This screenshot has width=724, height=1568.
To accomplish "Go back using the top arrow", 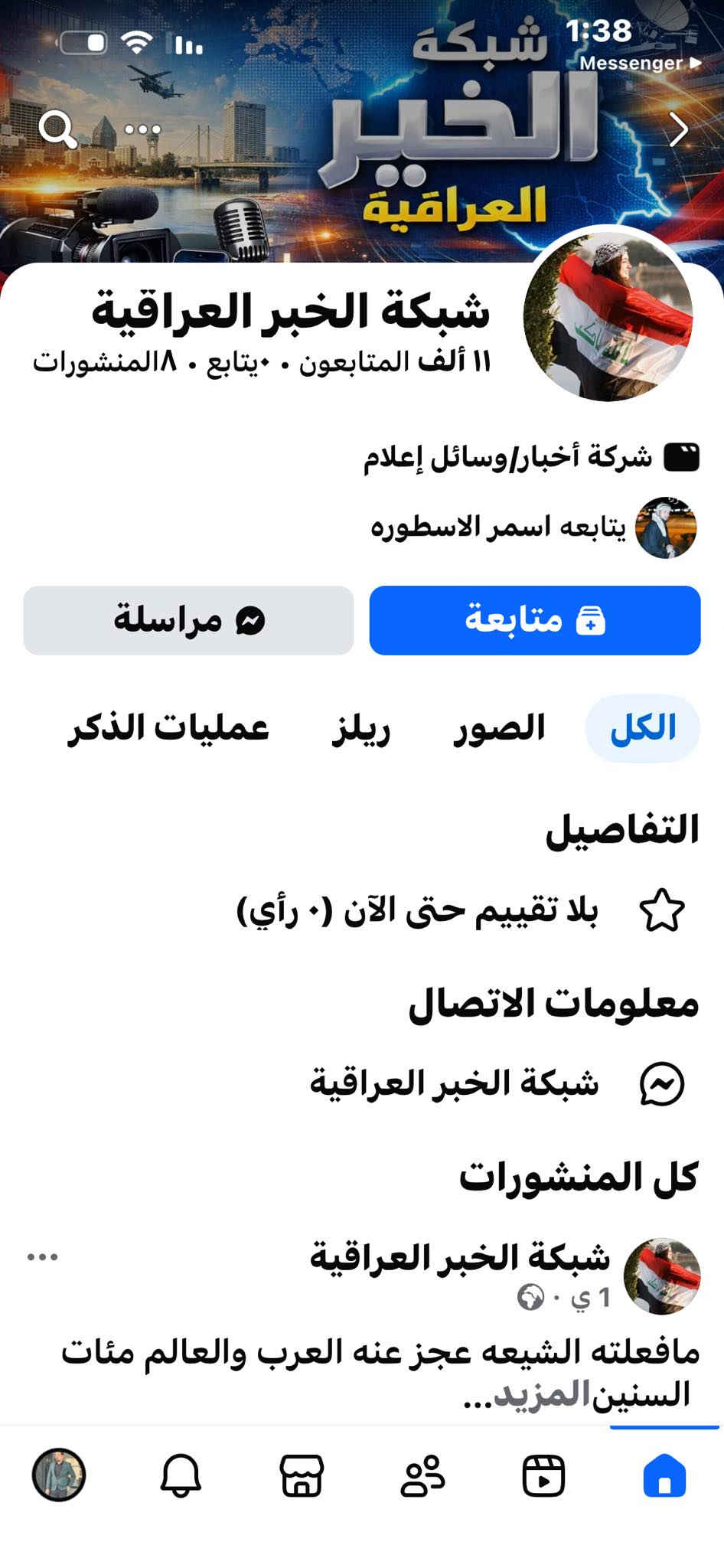I will (678, 129).
